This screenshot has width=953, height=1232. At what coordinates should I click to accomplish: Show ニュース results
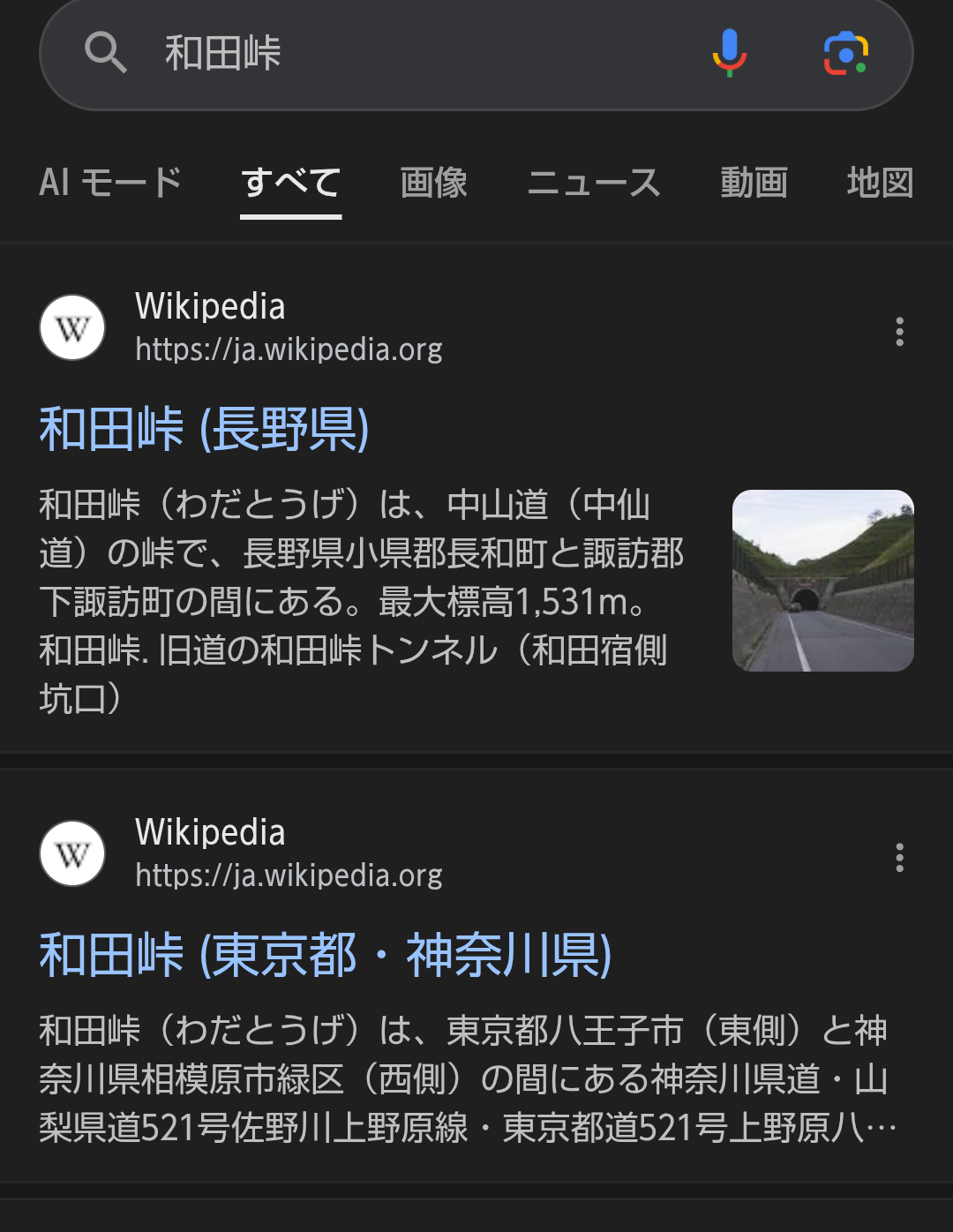594,183
